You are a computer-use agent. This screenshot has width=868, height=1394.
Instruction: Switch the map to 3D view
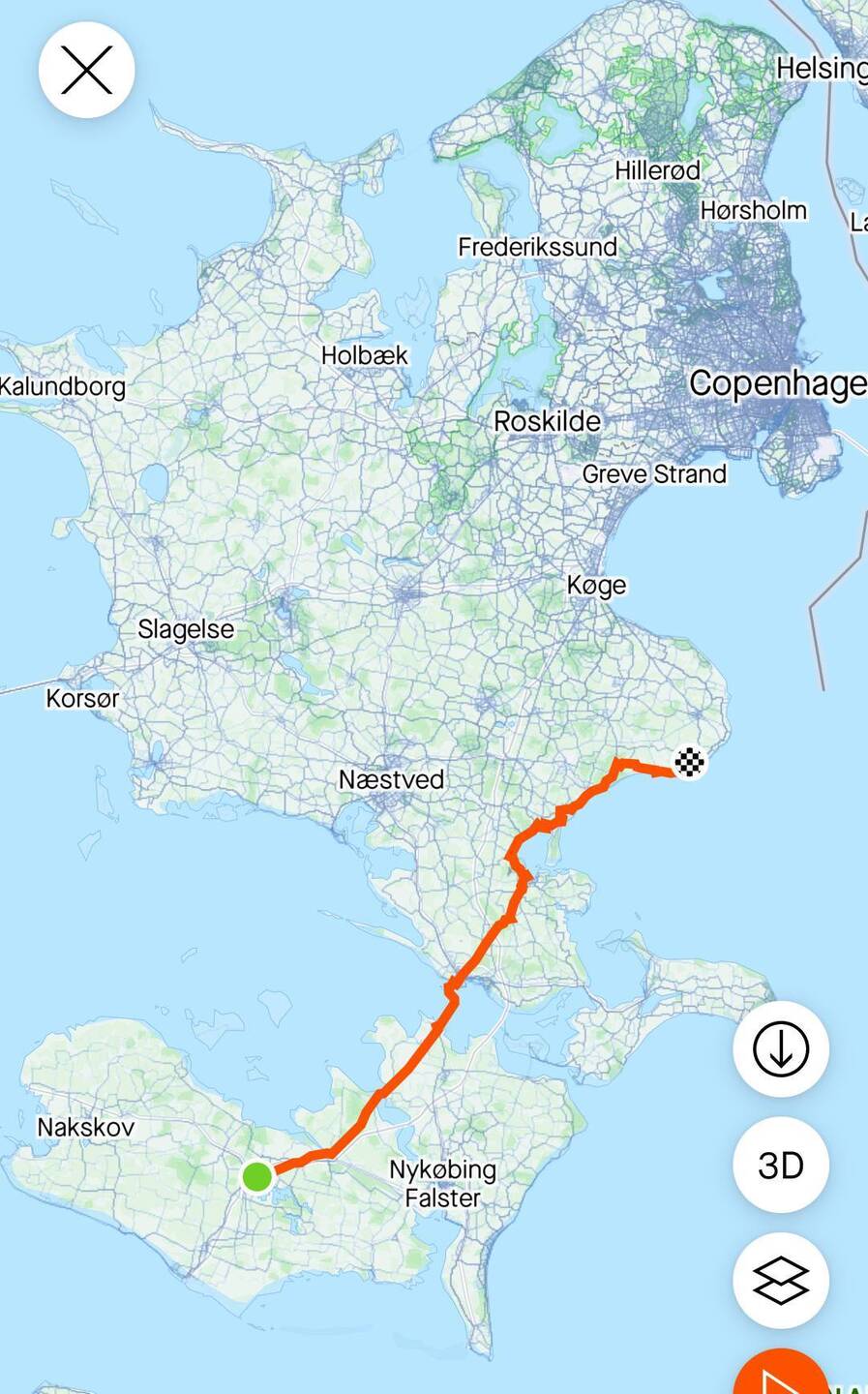coord(780,1166)
